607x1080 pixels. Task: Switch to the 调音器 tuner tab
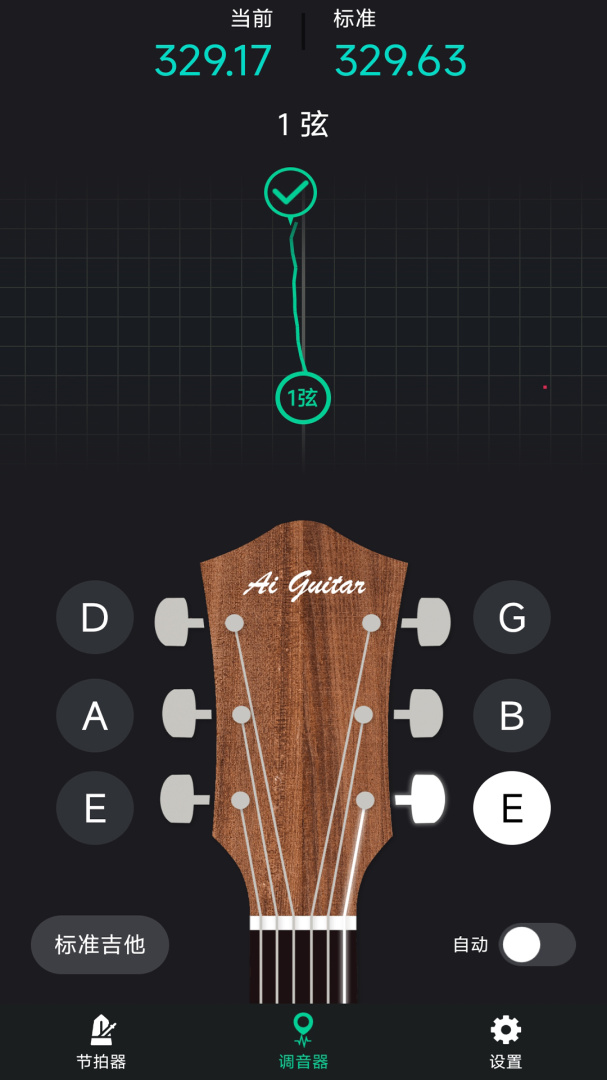[x=303, y=1041]
